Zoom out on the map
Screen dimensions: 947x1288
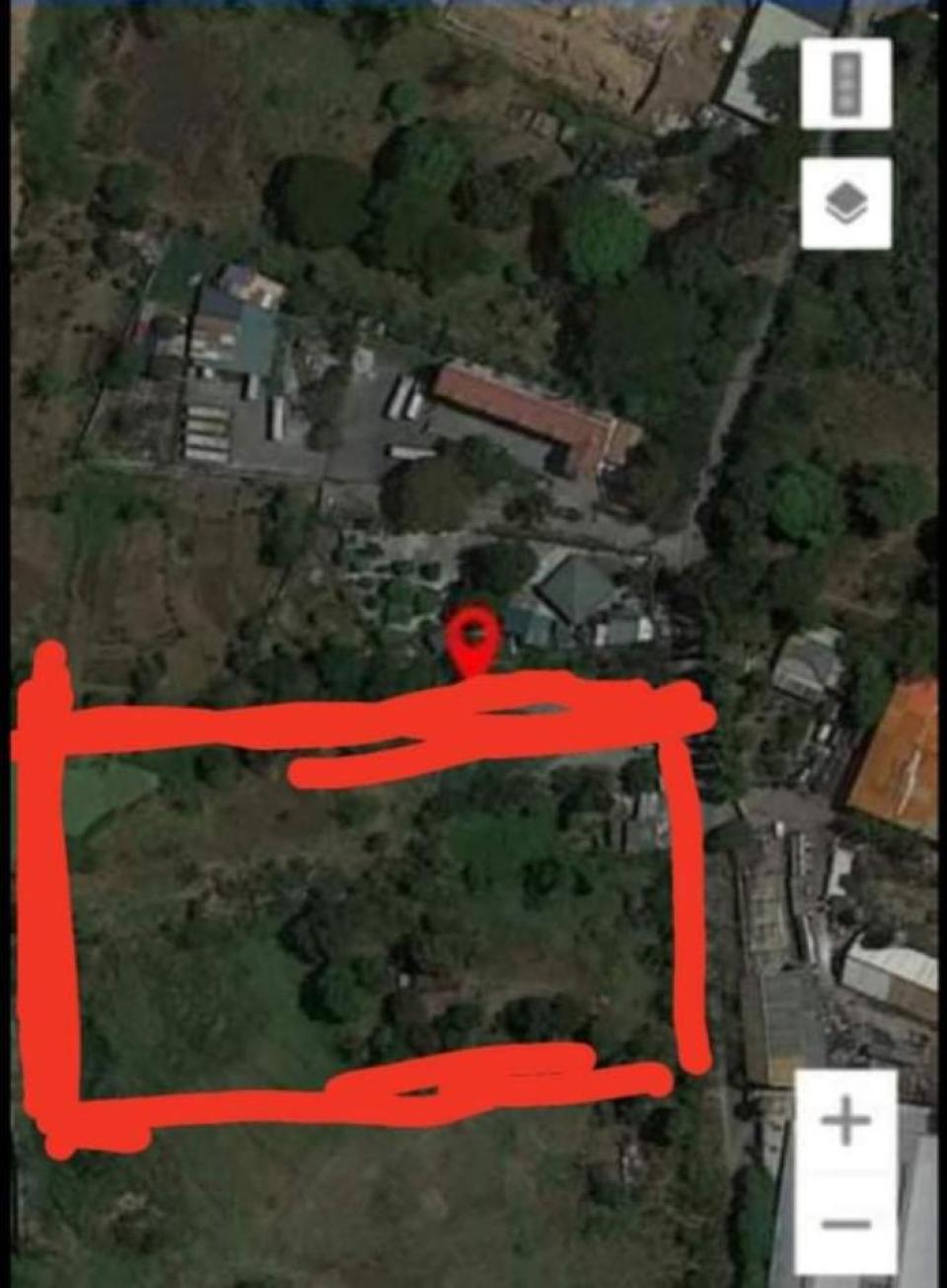[x=845, y=1224]
